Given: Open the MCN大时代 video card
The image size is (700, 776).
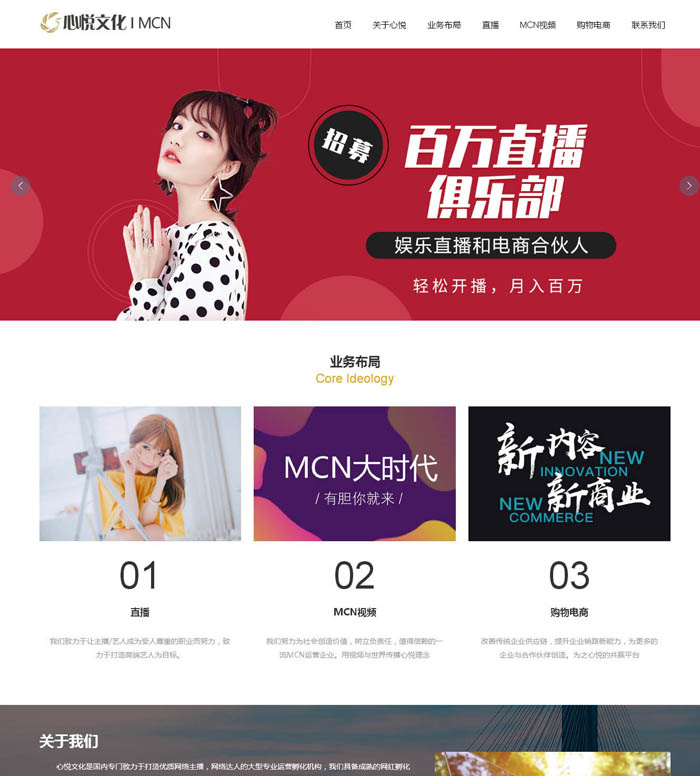Looking at the screenshot, I should click(354, 474).
